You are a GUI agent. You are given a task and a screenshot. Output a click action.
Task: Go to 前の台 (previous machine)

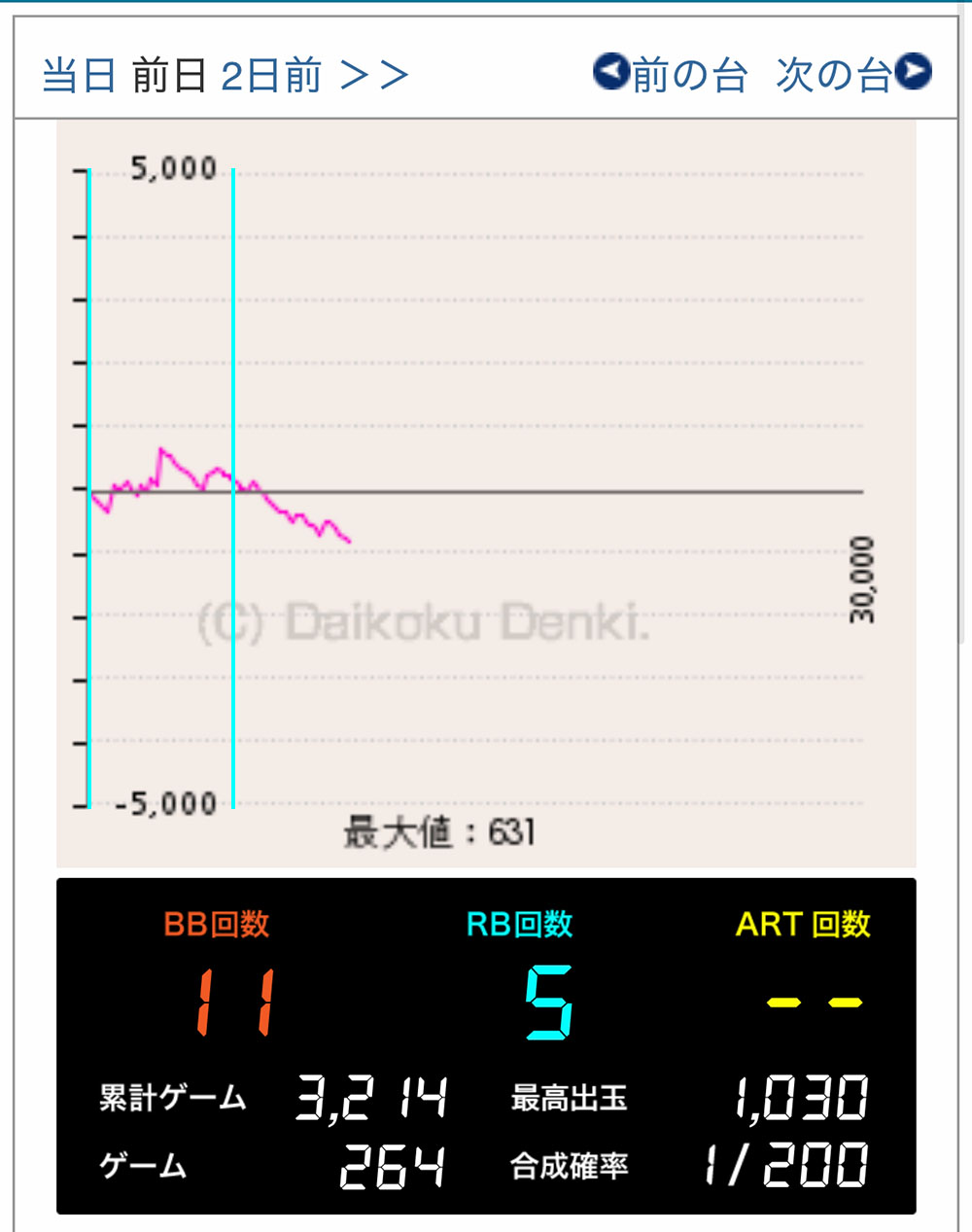coord(670,74)
